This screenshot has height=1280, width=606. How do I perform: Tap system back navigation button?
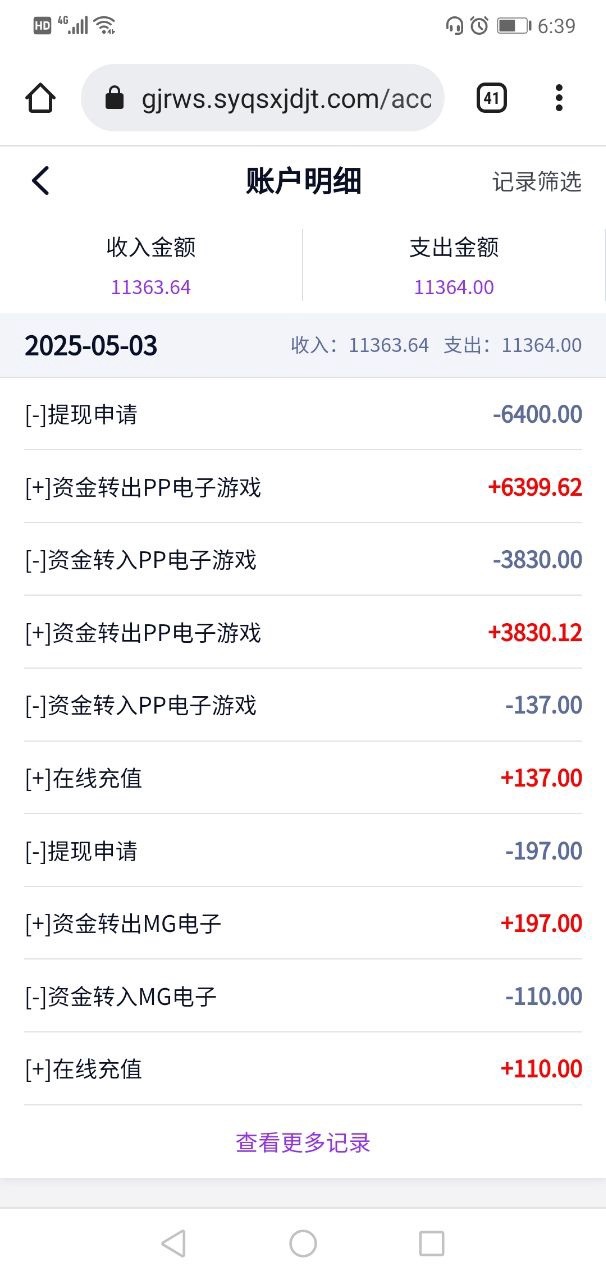click(173, 1243)
